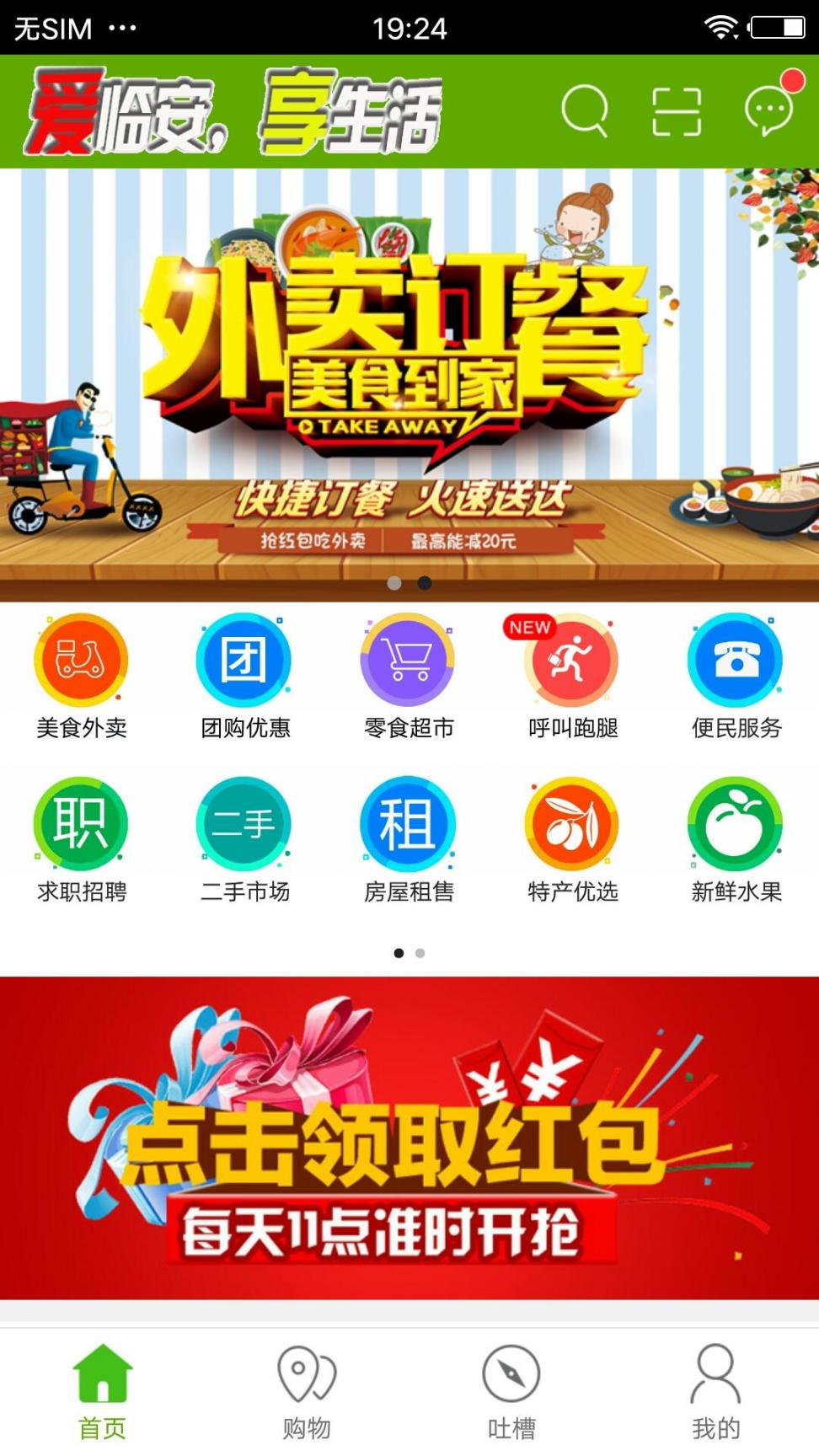View 房屋租售 housing rentals
Viewport: 819px width, 1456px height.
point(409,839)
